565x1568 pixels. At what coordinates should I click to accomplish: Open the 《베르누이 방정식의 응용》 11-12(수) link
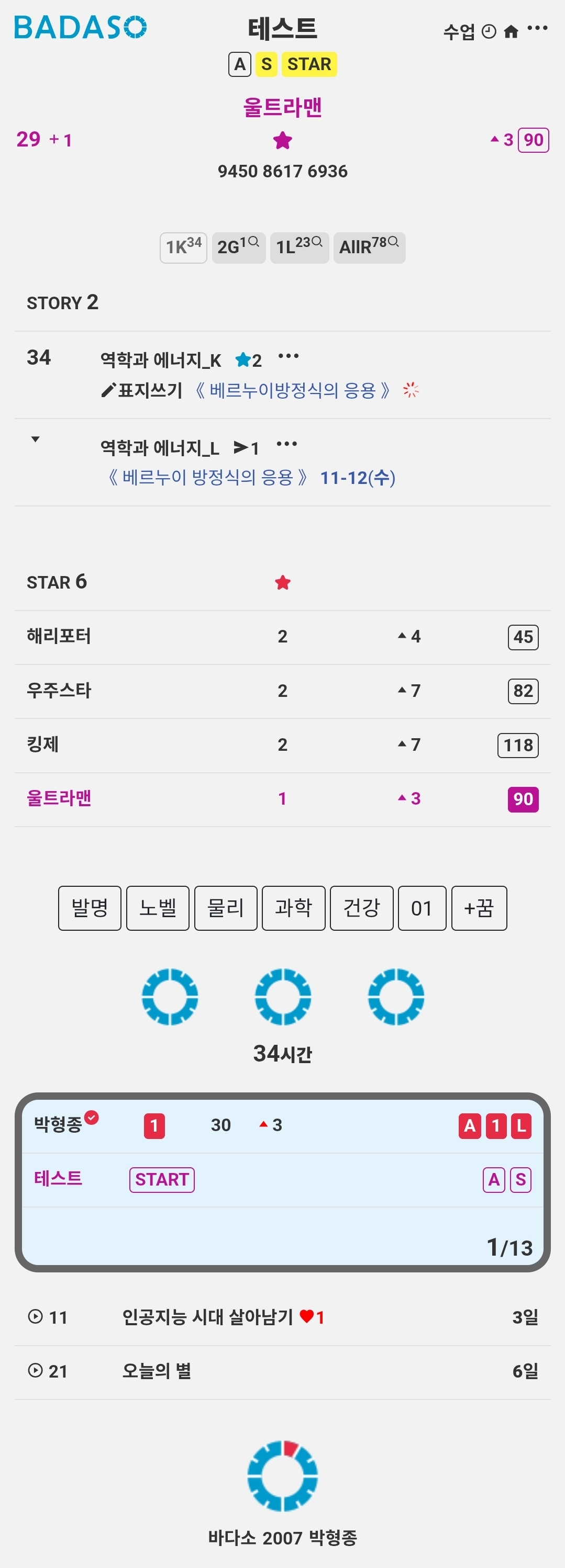click(251, 477)
